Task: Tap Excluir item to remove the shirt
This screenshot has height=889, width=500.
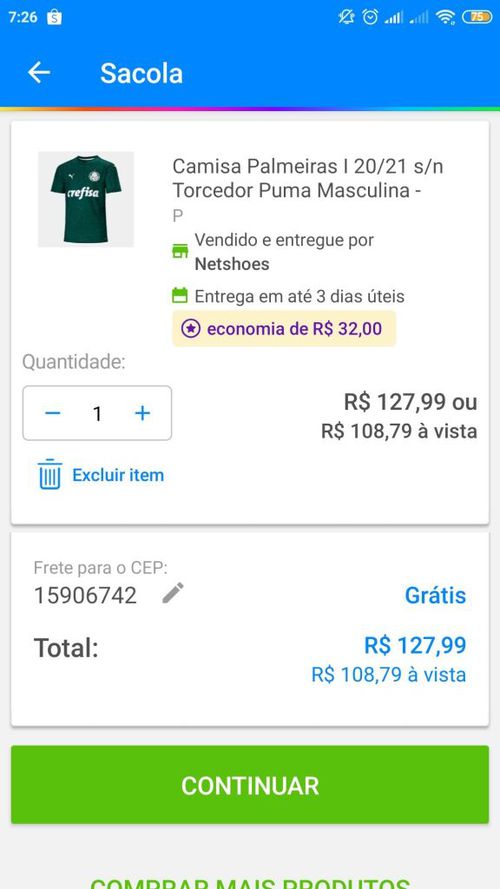Action: click(101, 475)
